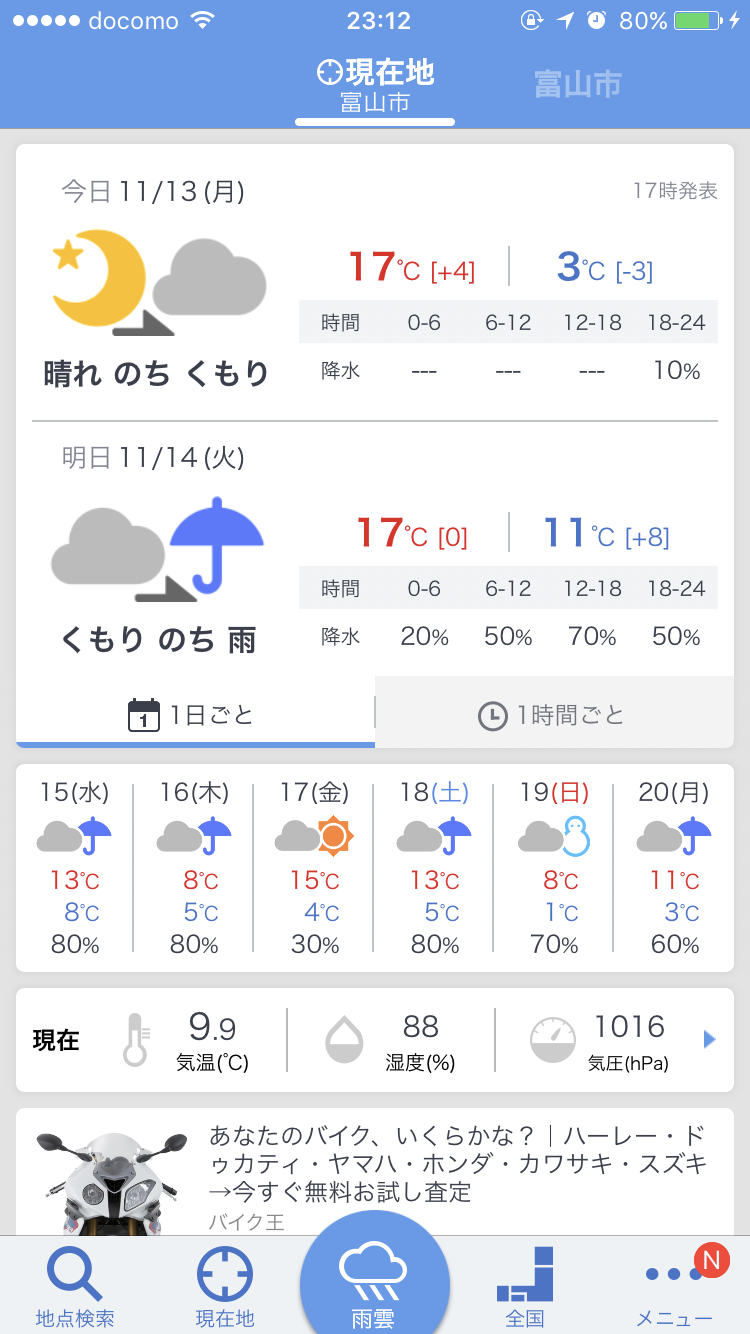Screen dimensions: 750x1334
Task: View forecast for 15(水)
Action: [75, 868]
